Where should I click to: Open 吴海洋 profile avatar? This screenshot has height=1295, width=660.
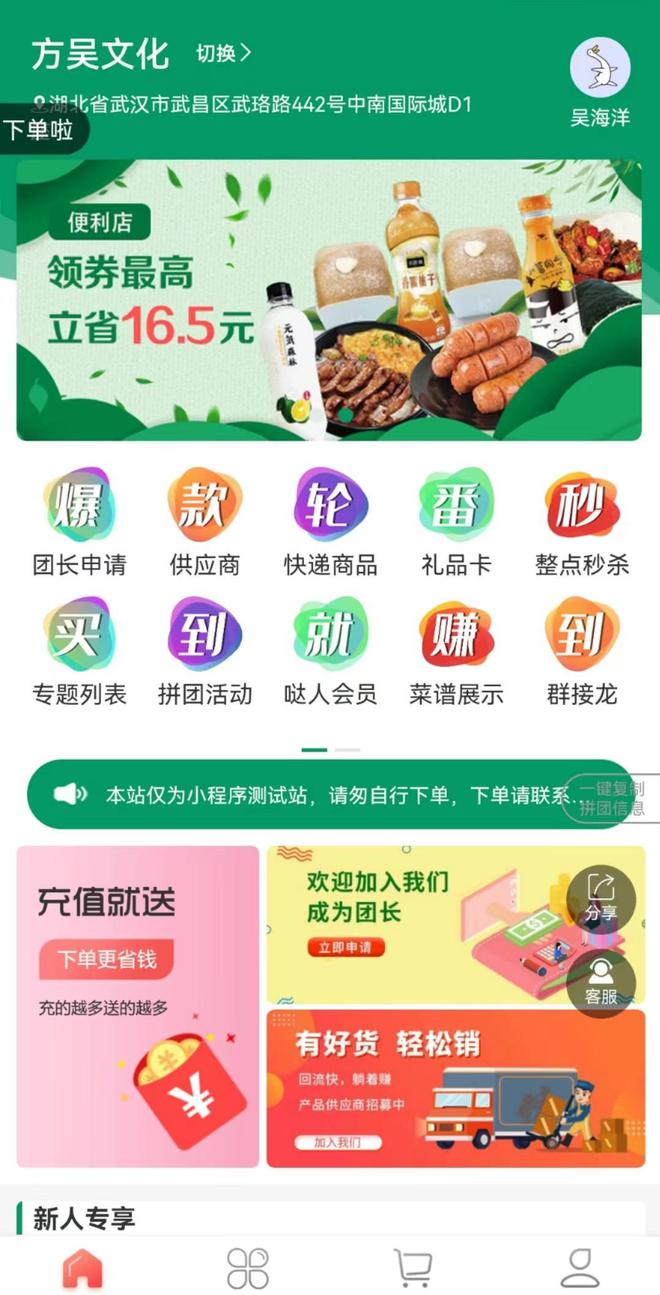coord(600,68)
